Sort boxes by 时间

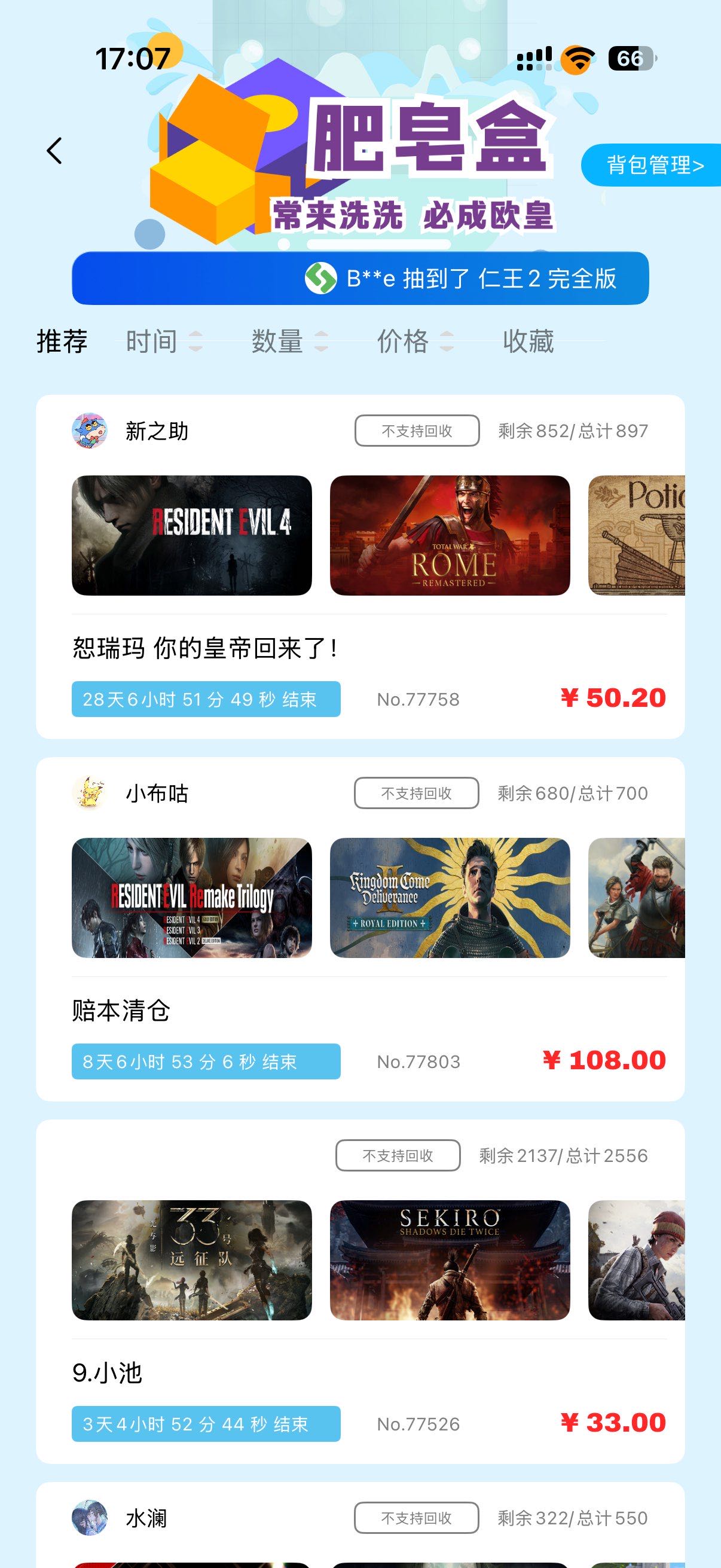tap(163, 341)
